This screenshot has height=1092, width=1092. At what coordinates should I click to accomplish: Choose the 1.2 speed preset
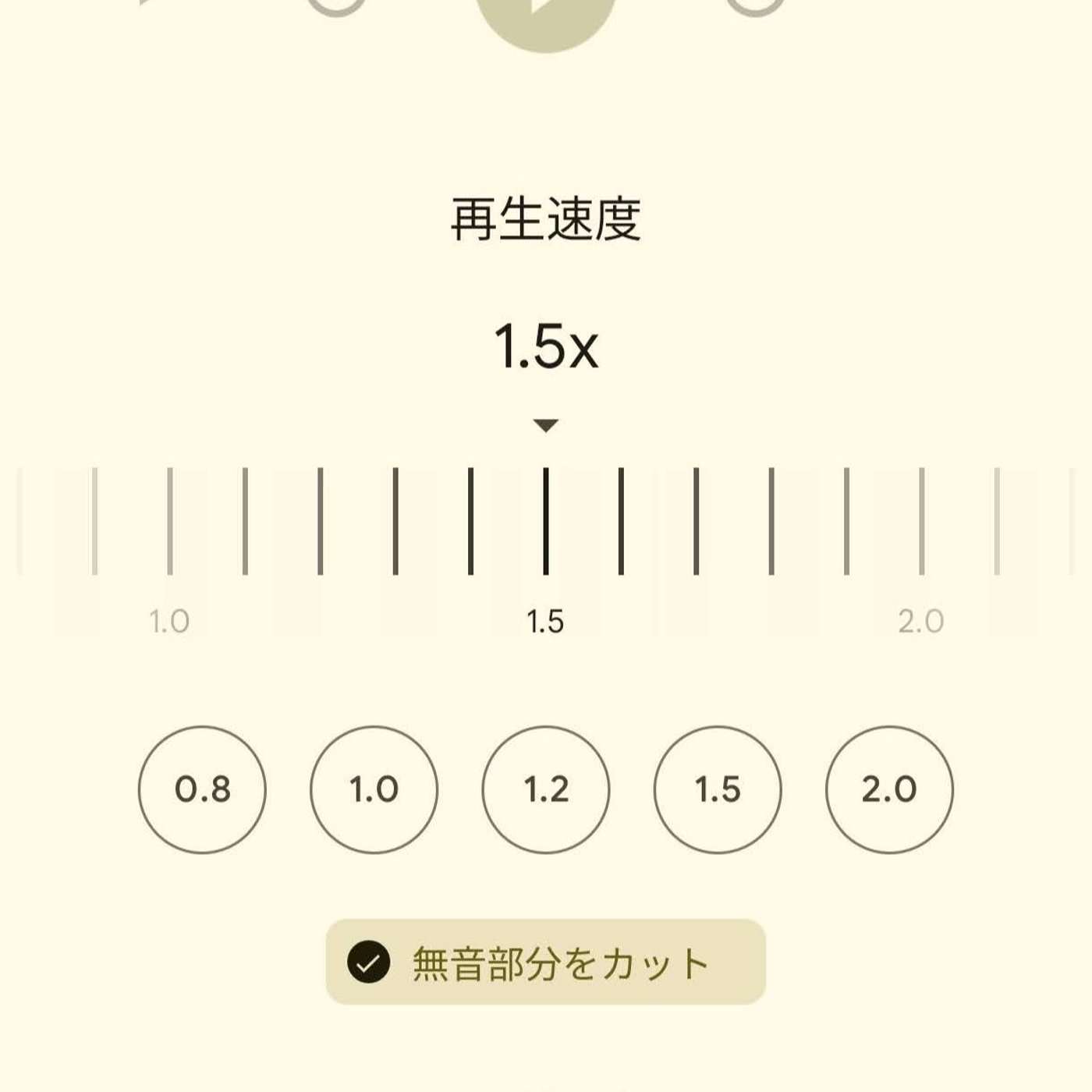click(546, 789)
